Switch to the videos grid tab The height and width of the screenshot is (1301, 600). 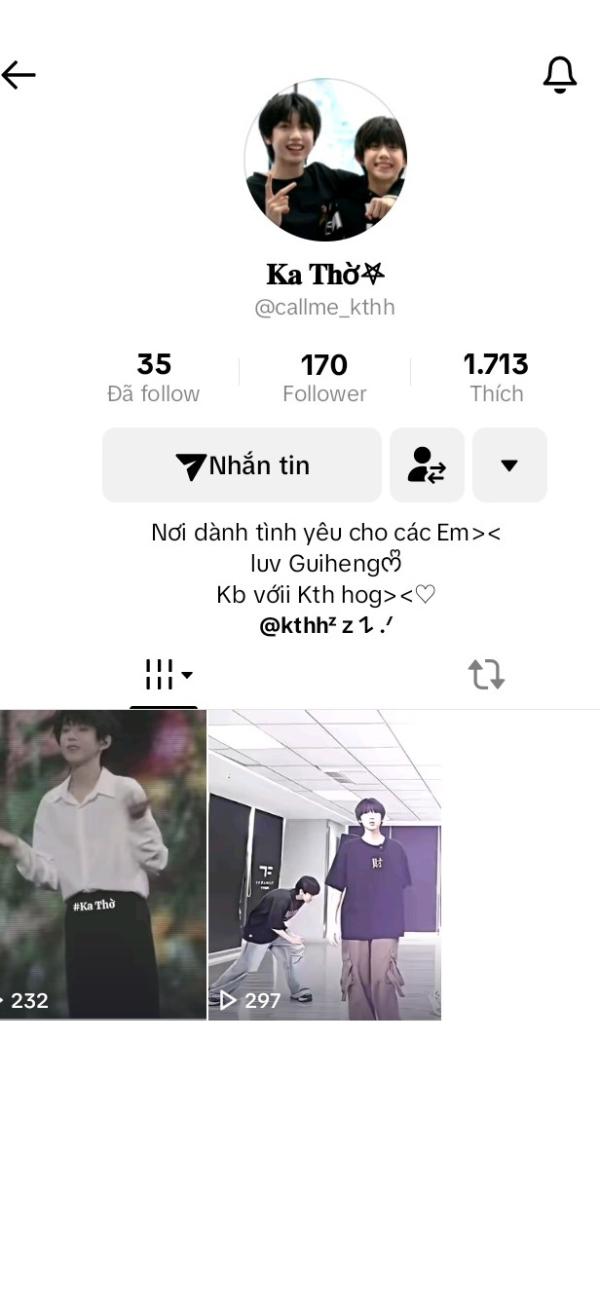pos(165,675)
